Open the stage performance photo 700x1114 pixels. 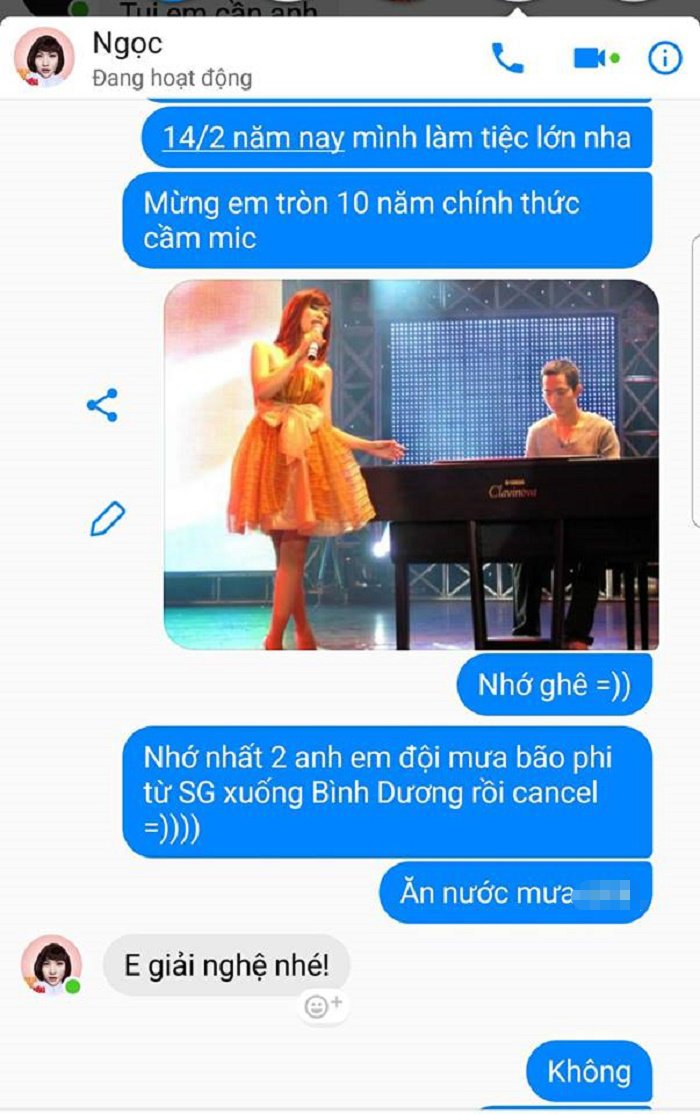click(x=411, y=464)
